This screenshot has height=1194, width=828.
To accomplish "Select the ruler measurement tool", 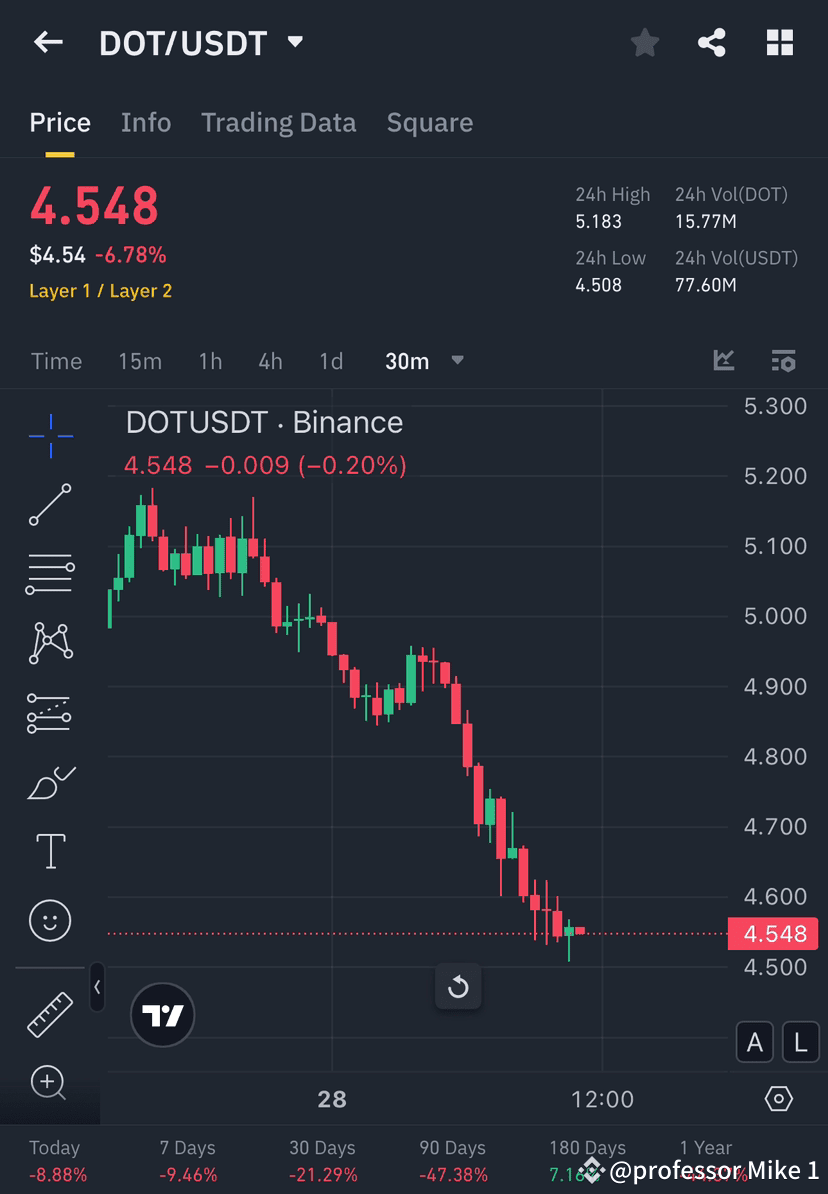I will pos(50,1014).
